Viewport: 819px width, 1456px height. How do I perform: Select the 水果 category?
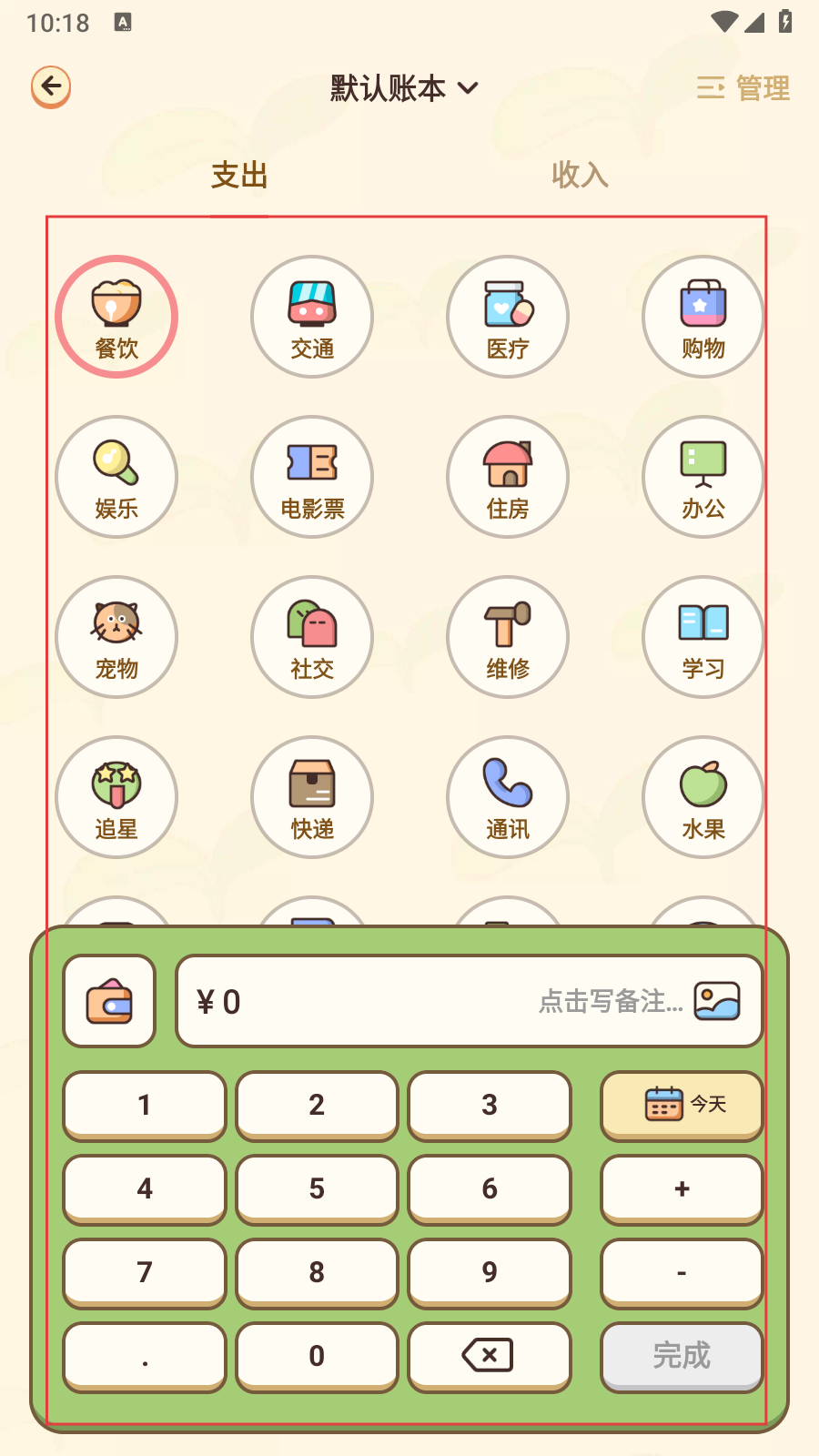click(x=703, y=797)
